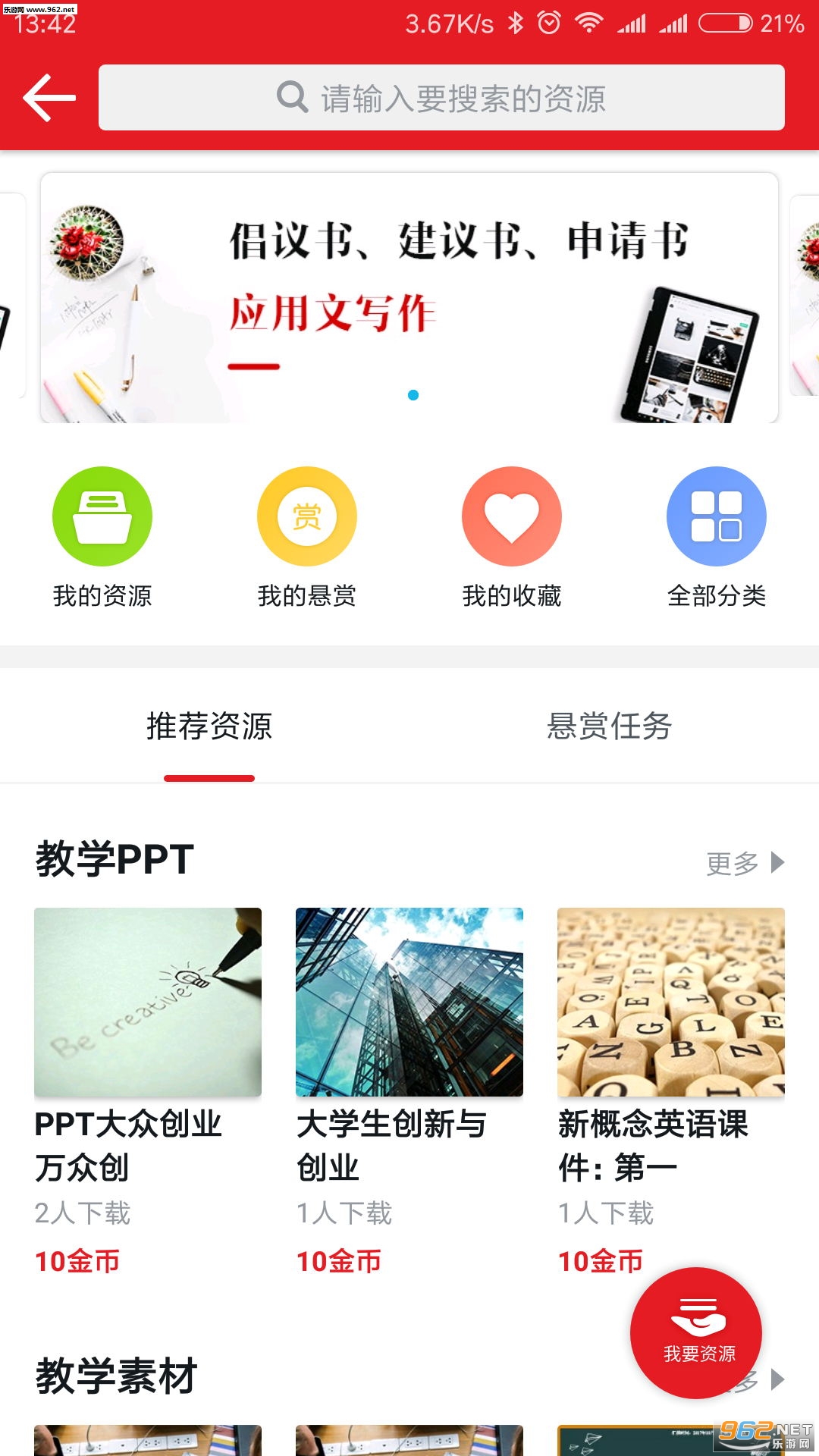Go back using the top arrow
This screenshot has width=819, height=1456.
coord(49,98)
